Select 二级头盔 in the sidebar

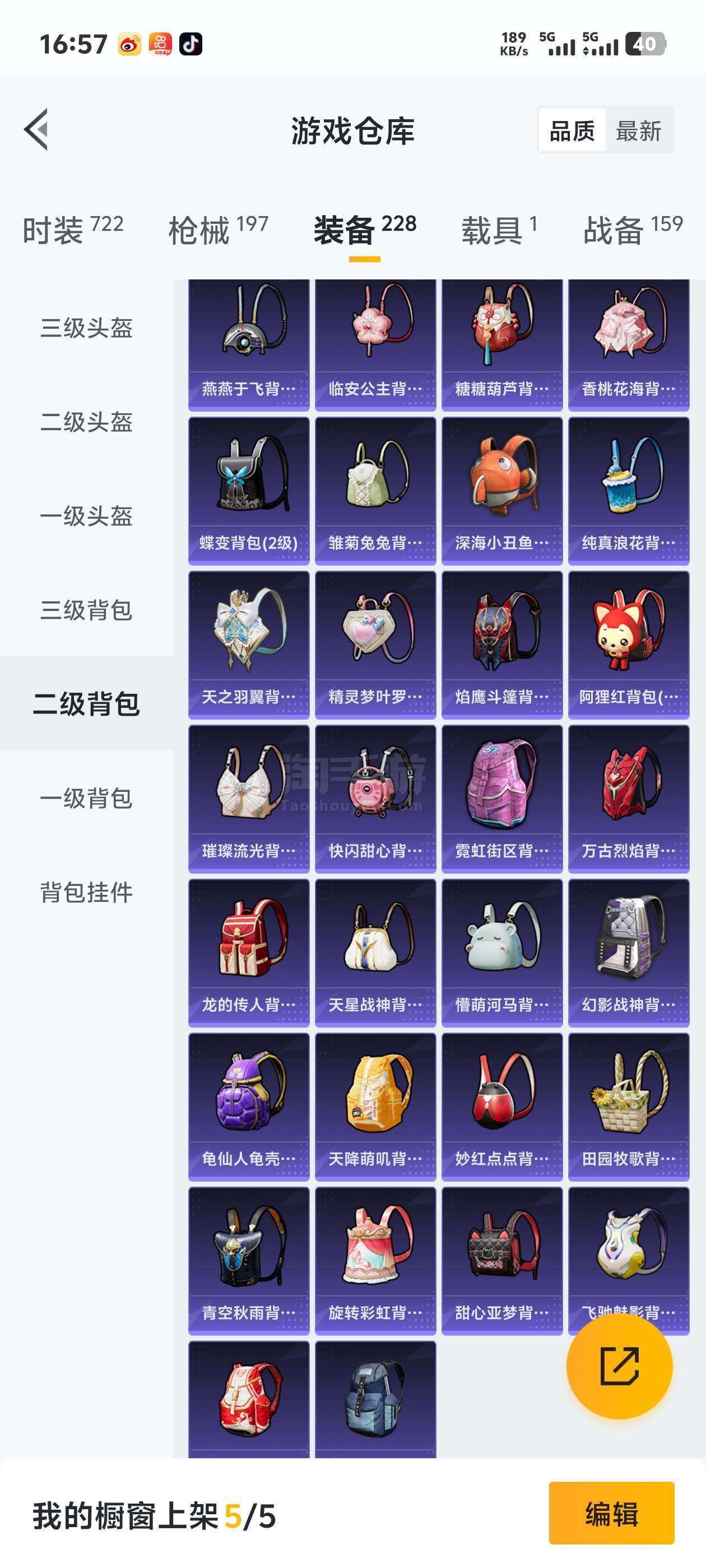pyautogui.click(x=86, y=422)
